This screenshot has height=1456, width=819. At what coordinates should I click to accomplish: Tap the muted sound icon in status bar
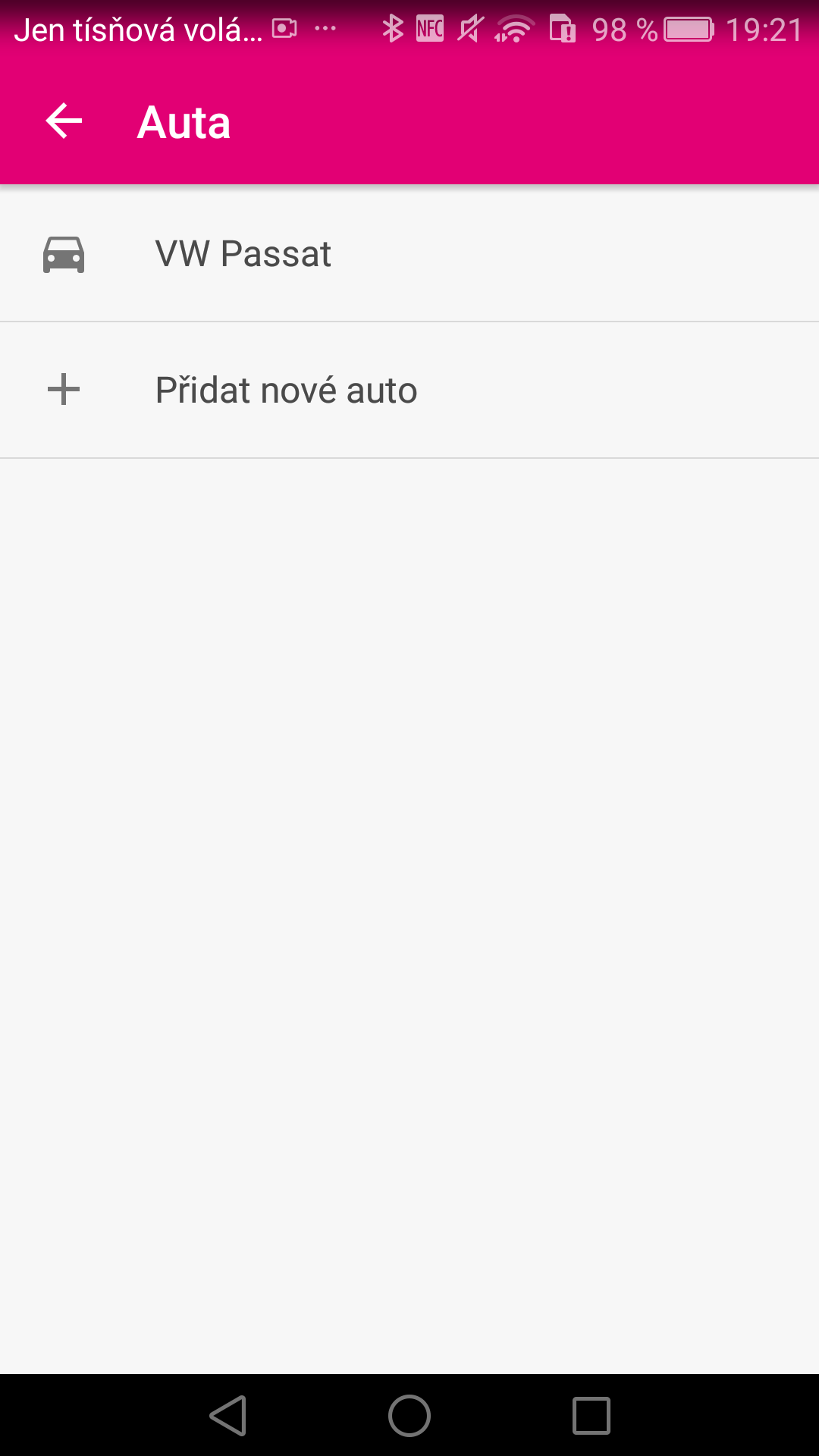[470, 27]
